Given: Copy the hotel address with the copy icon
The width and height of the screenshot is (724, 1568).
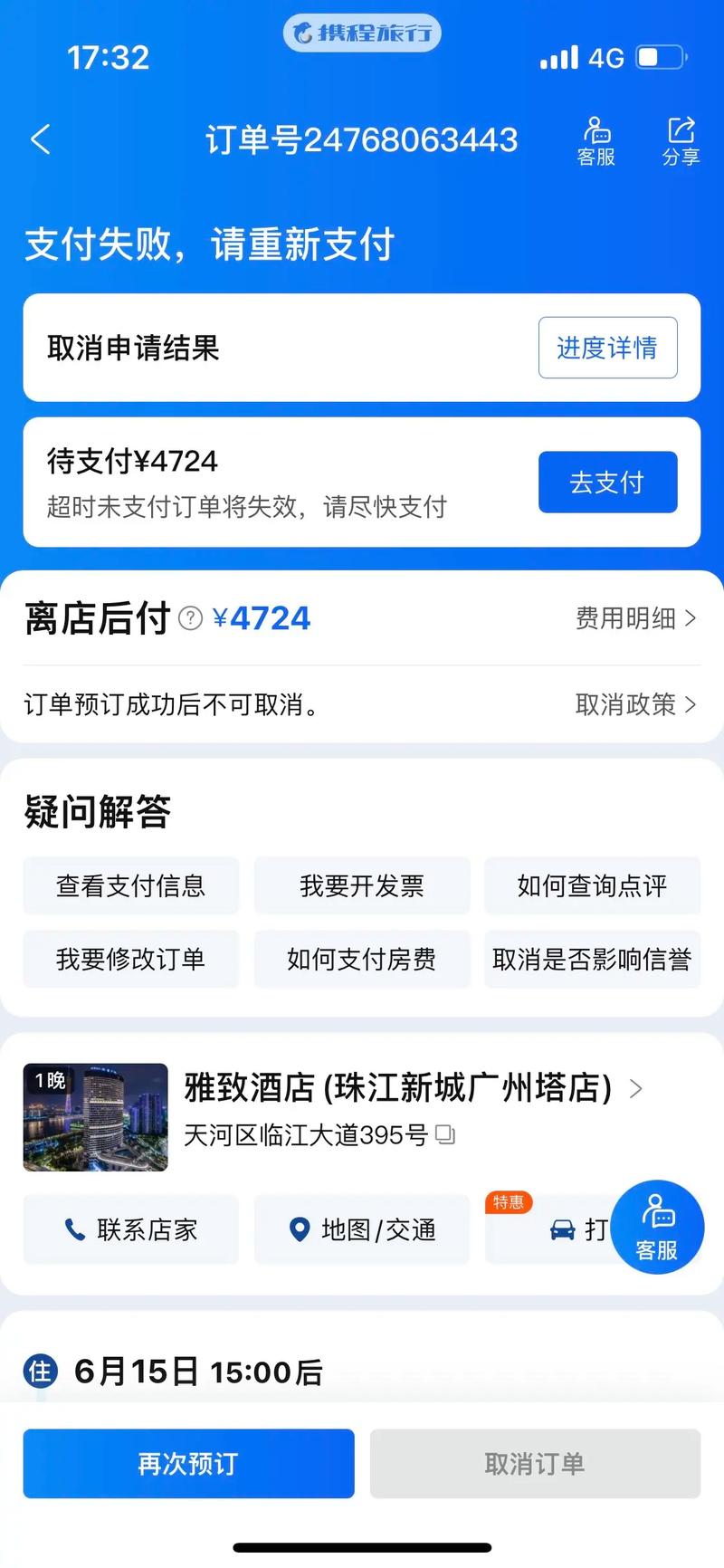Looking at the screenshot, I should coord(444,1135).
